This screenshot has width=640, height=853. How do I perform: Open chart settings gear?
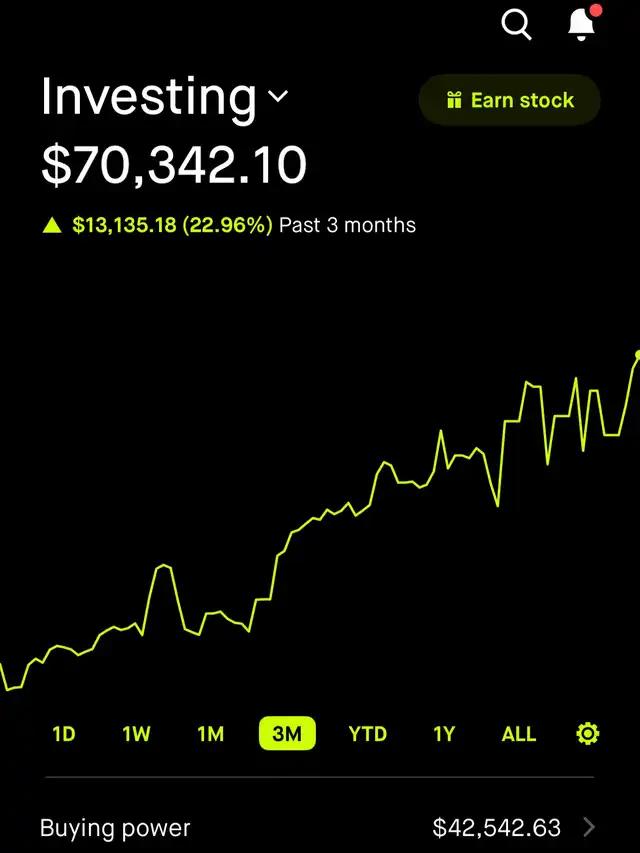[x=588, y=734]
